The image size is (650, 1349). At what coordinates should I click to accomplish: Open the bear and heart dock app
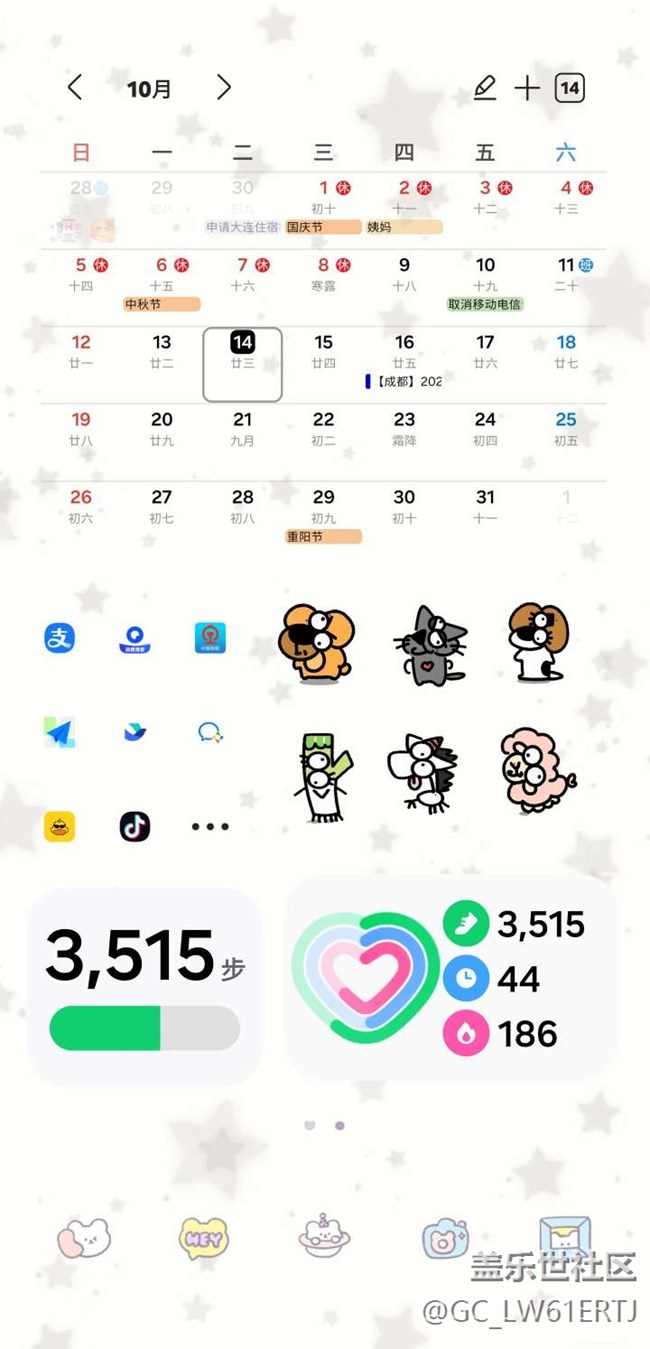point(84,1239)
